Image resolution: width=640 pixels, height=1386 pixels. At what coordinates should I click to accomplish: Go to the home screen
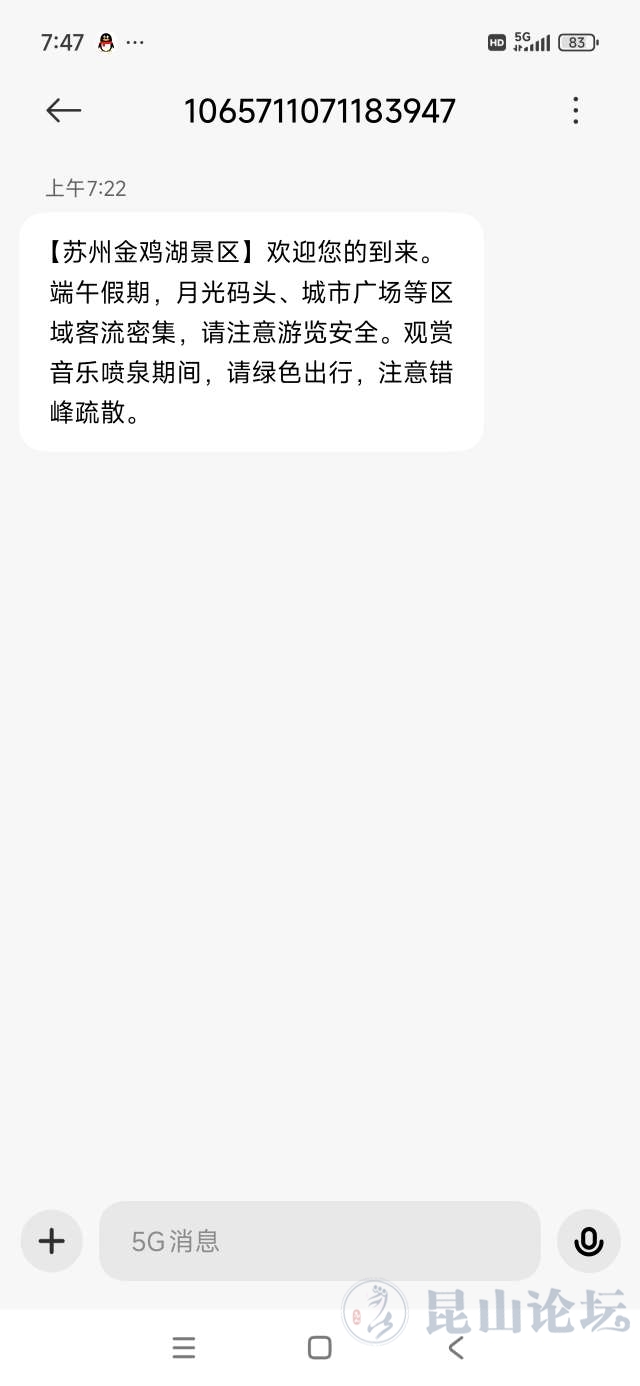pos(320,1347)
